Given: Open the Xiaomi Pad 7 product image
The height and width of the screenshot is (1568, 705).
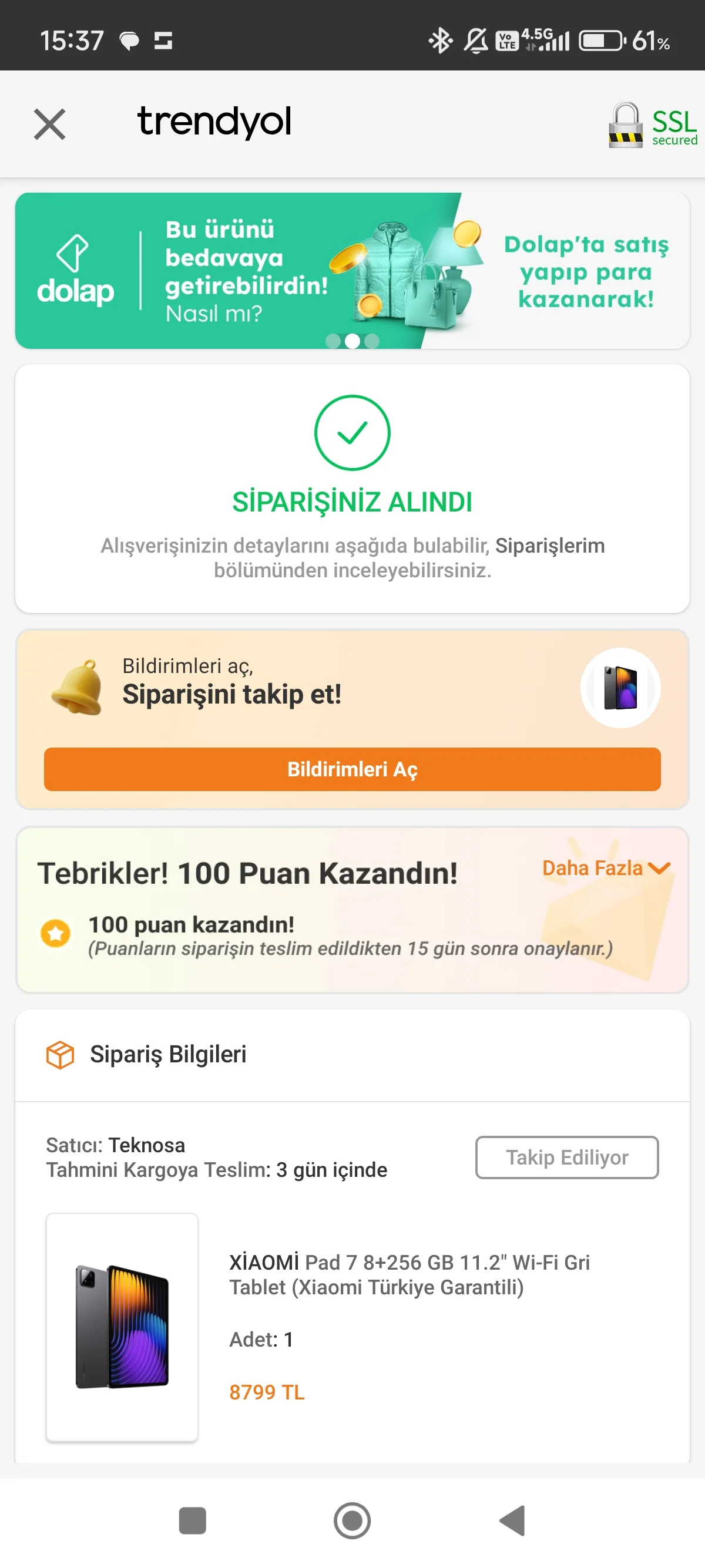Looking at the screenshot, I should 122,1327.
